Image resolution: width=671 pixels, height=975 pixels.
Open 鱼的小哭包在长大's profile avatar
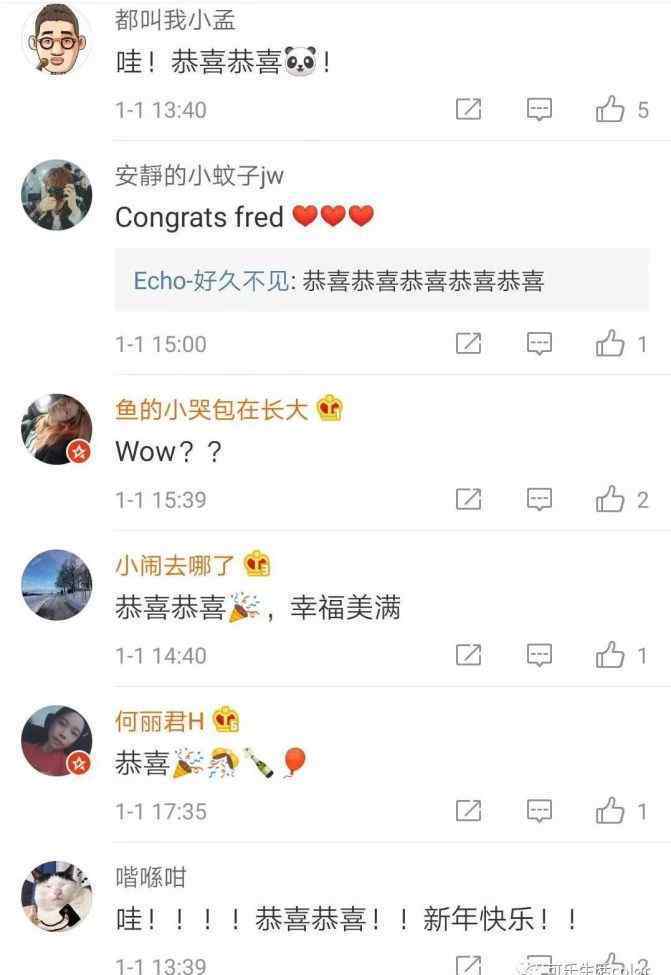pyautogui.click(x=57, y=429)
